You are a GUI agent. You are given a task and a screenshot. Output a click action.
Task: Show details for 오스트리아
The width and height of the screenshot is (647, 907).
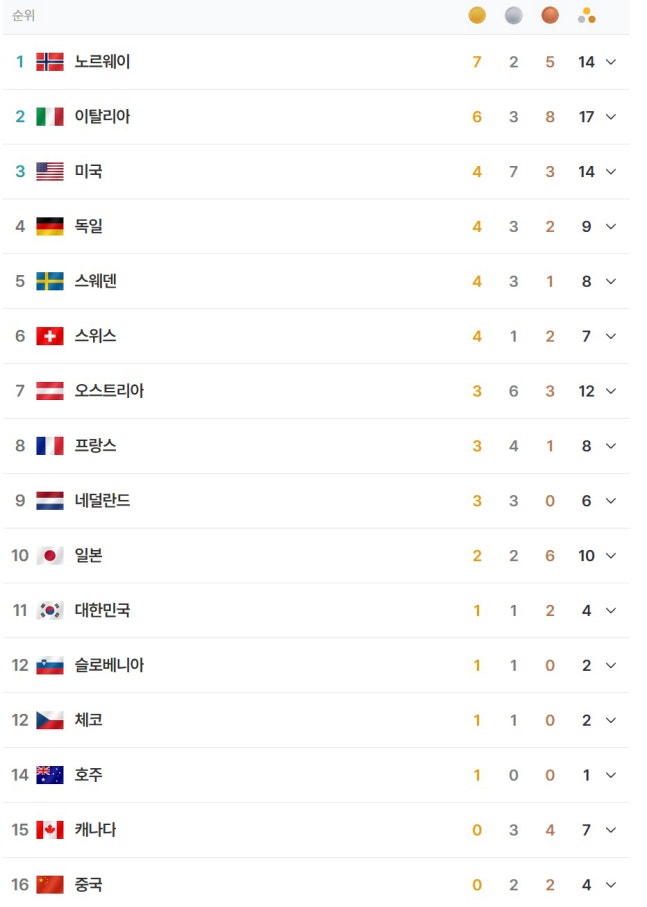(611, 391)
